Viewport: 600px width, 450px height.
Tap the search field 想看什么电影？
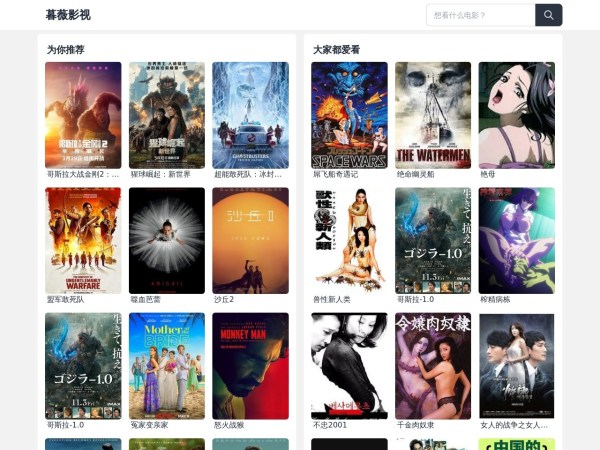tap(480, 15)
